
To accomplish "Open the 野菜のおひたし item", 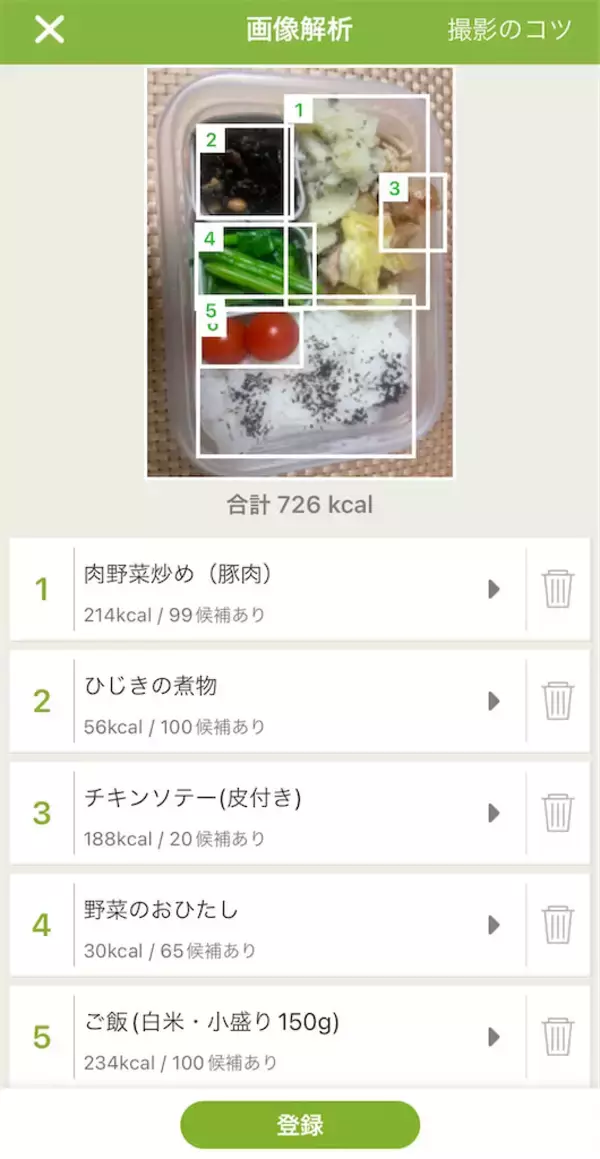I will [290, 925].
